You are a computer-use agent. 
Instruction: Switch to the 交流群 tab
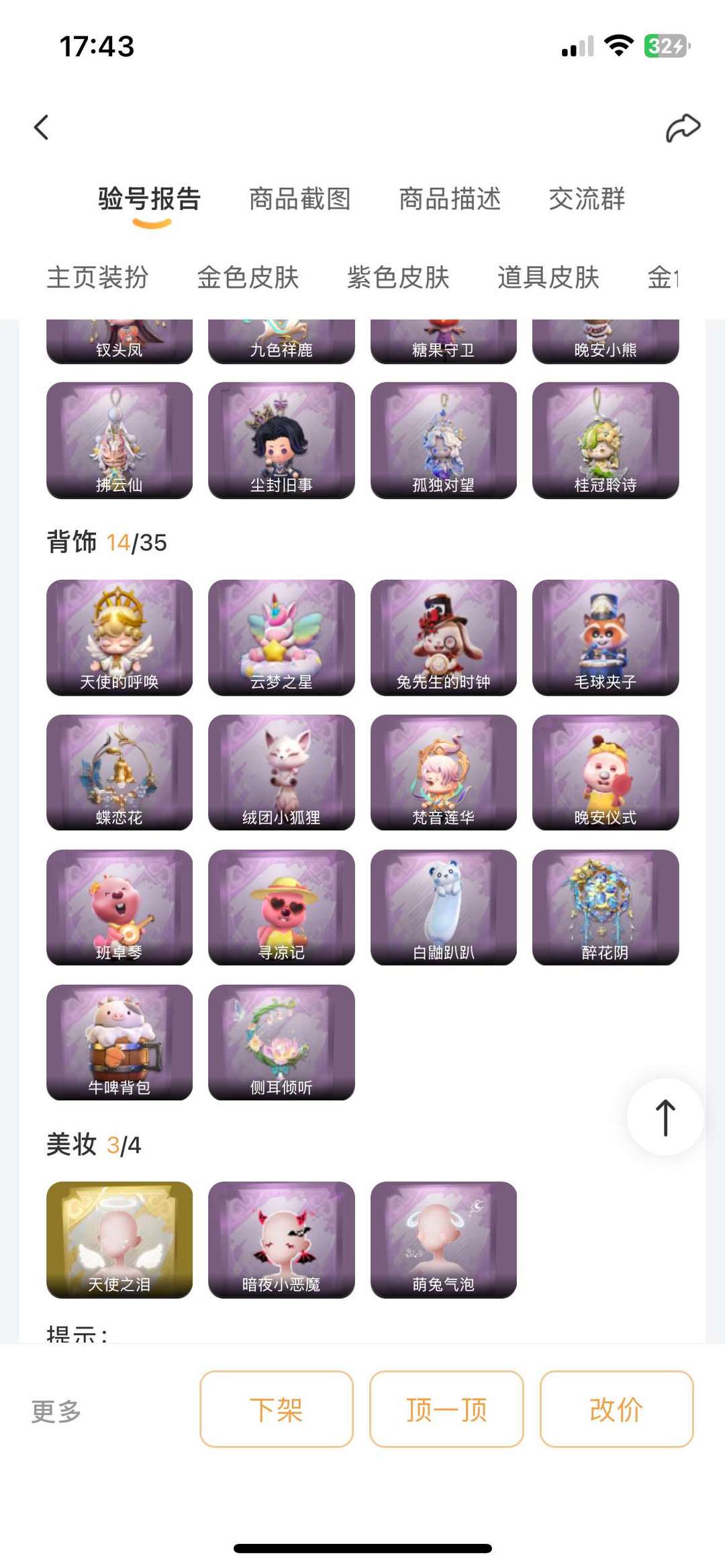587,199
